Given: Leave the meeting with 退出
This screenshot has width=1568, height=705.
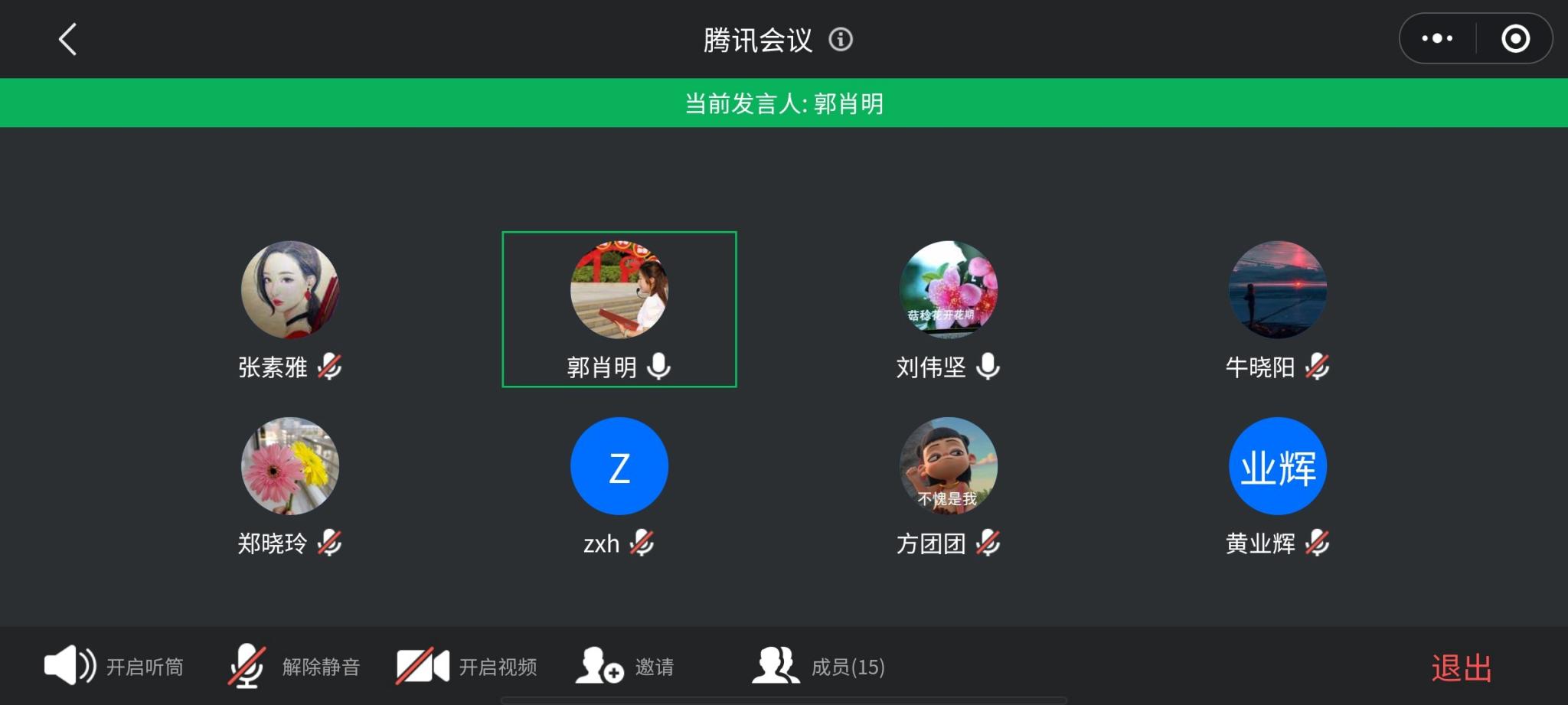Looking at the screenshot, I should click(x=1462, y=667).
